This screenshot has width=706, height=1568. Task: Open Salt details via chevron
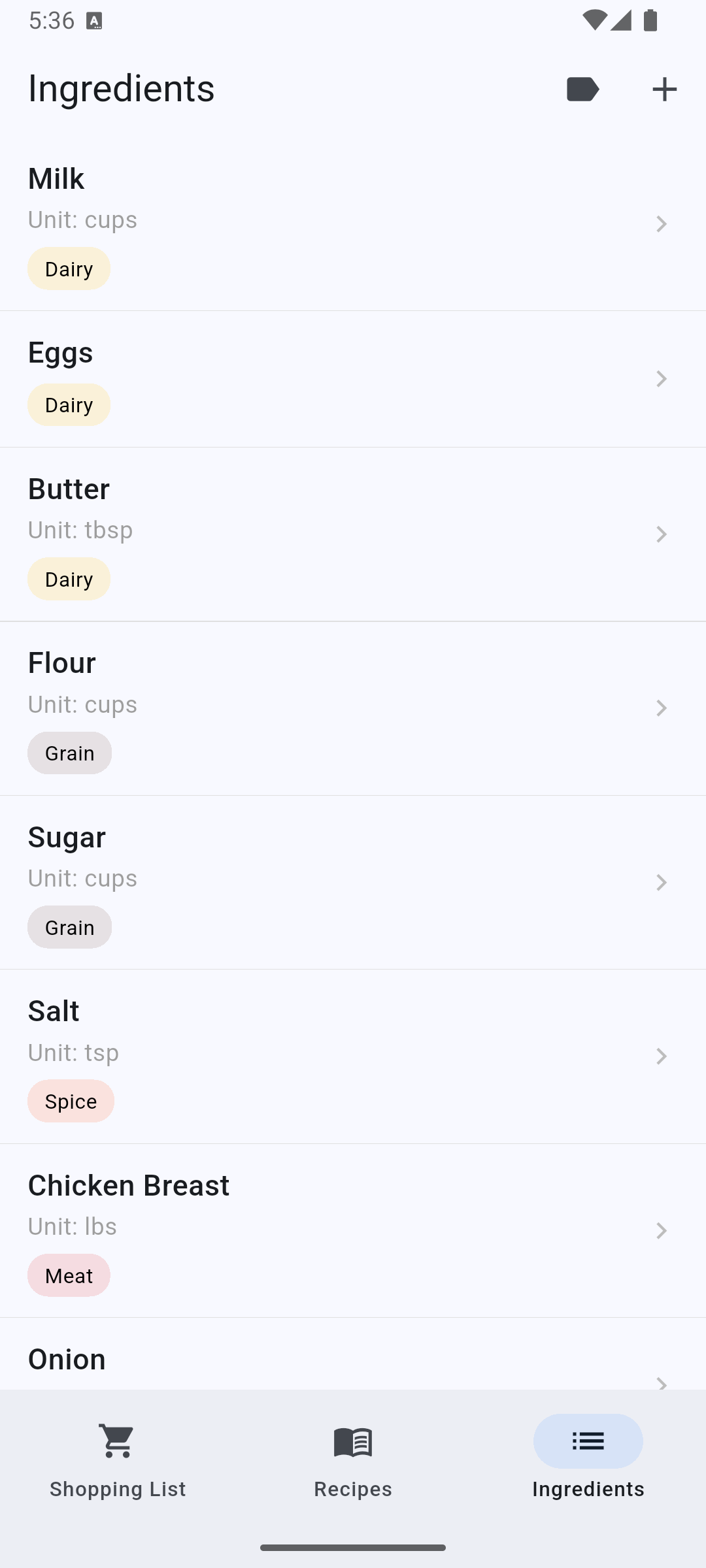(662, 1056)
